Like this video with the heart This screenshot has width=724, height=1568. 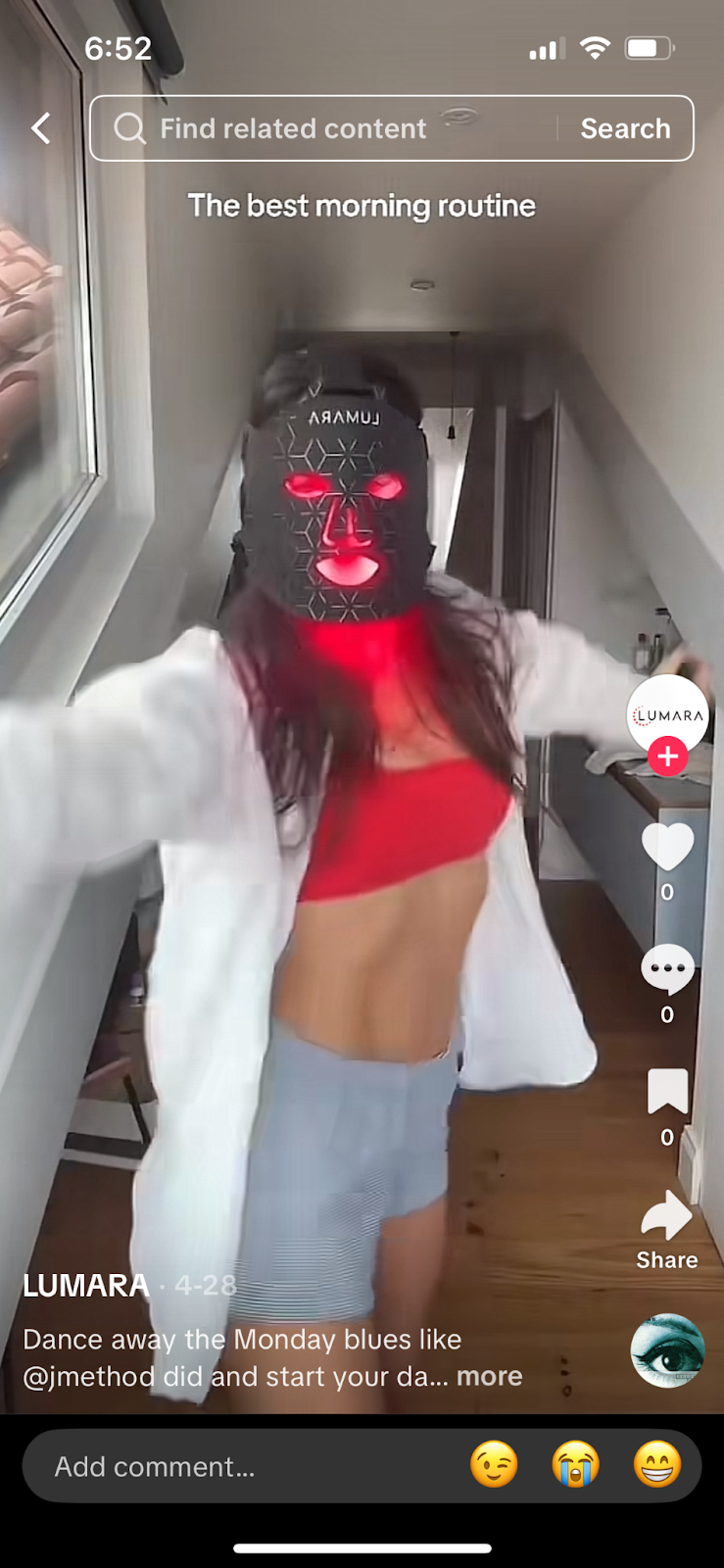[667, 847]
